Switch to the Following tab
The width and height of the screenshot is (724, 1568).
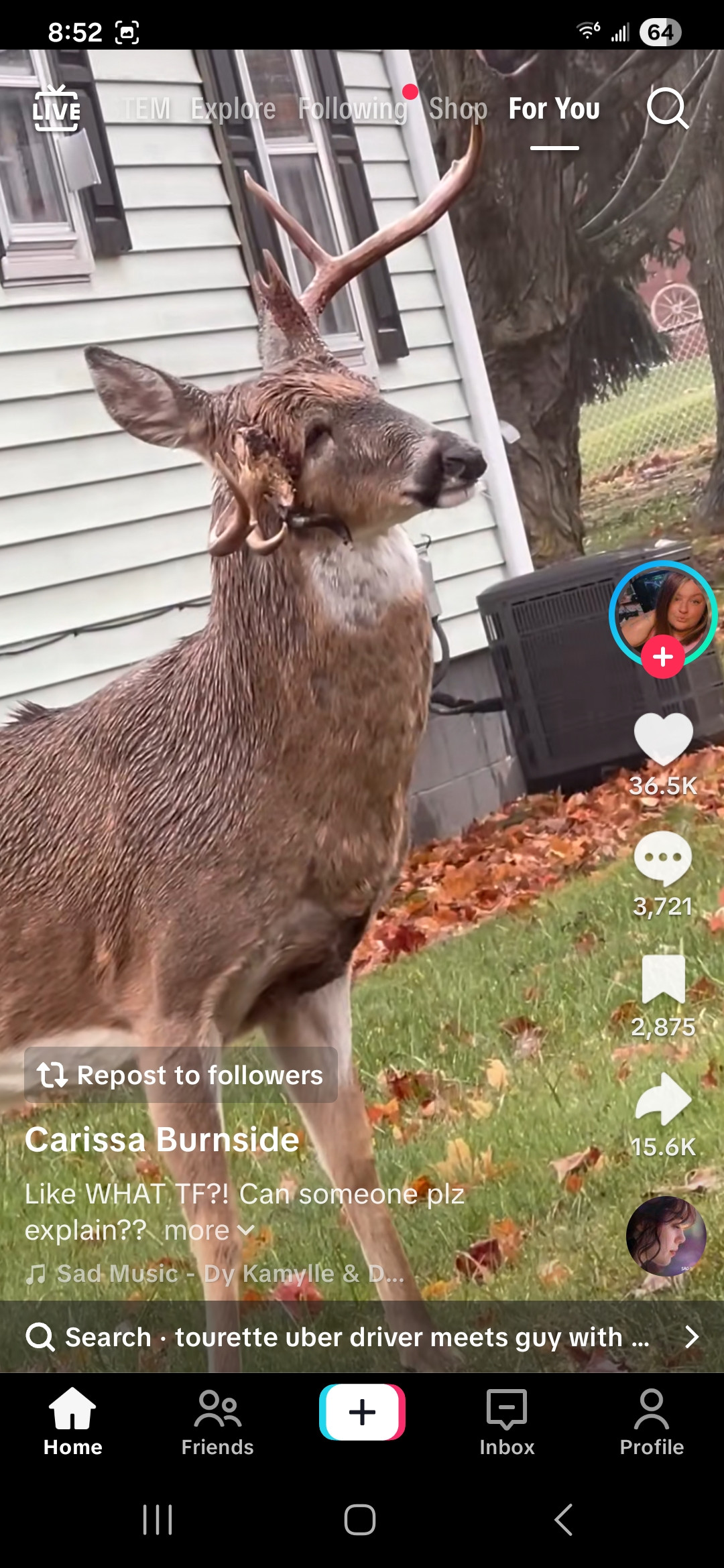click(353, 109)
